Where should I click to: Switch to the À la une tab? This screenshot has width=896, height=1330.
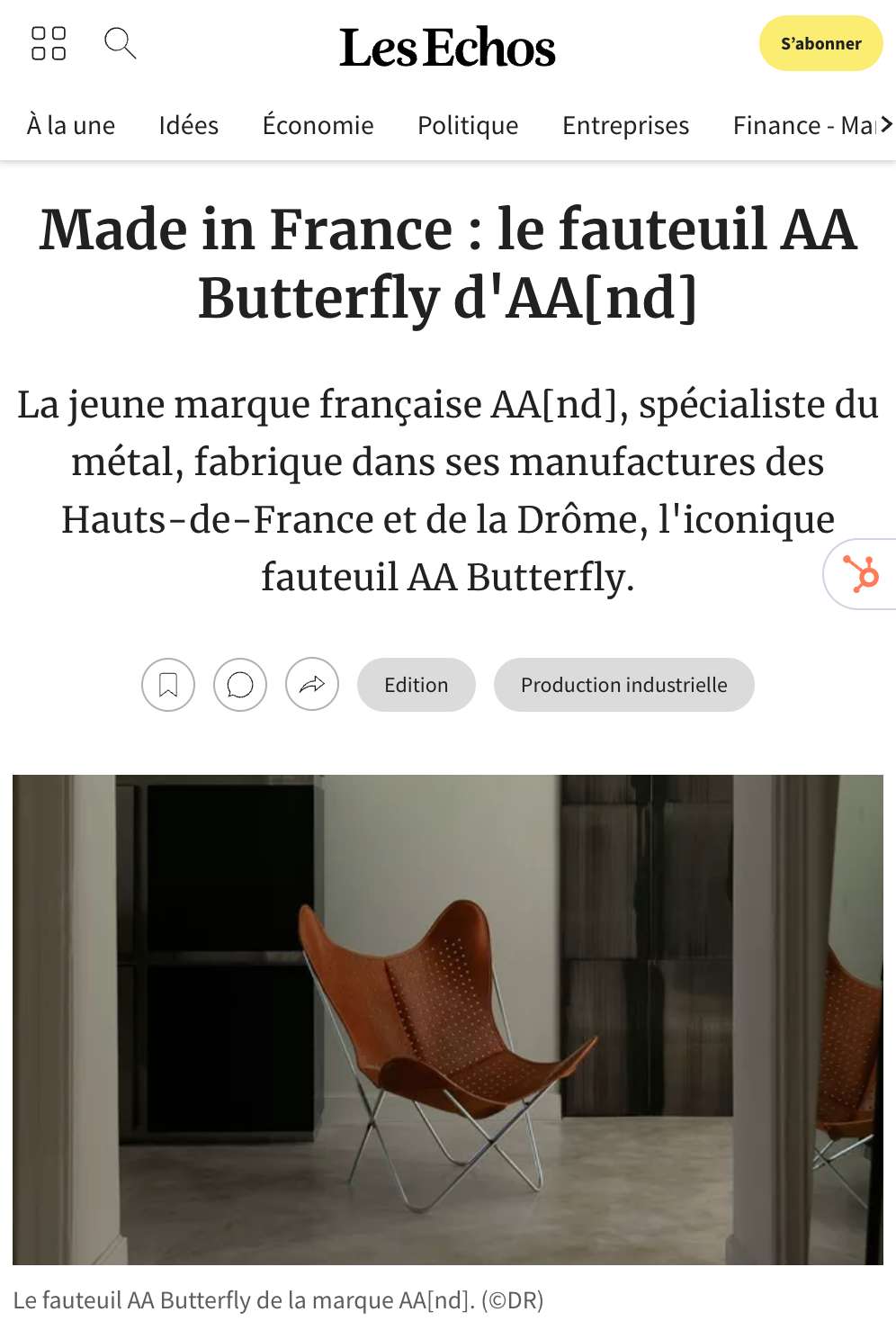tap(71, 125)
